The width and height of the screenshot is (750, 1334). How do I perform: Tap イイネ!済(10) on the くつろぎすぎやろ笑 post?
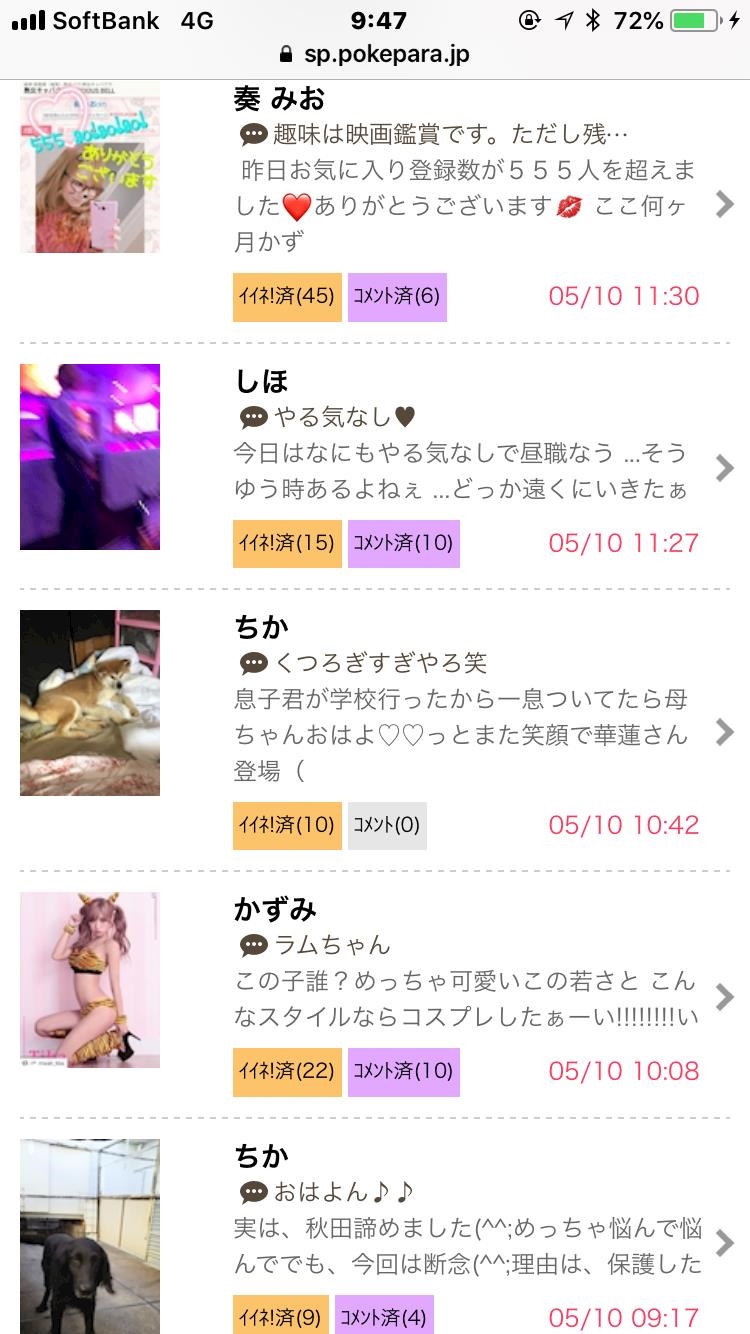pyautogui.click(x=287, y=826)
